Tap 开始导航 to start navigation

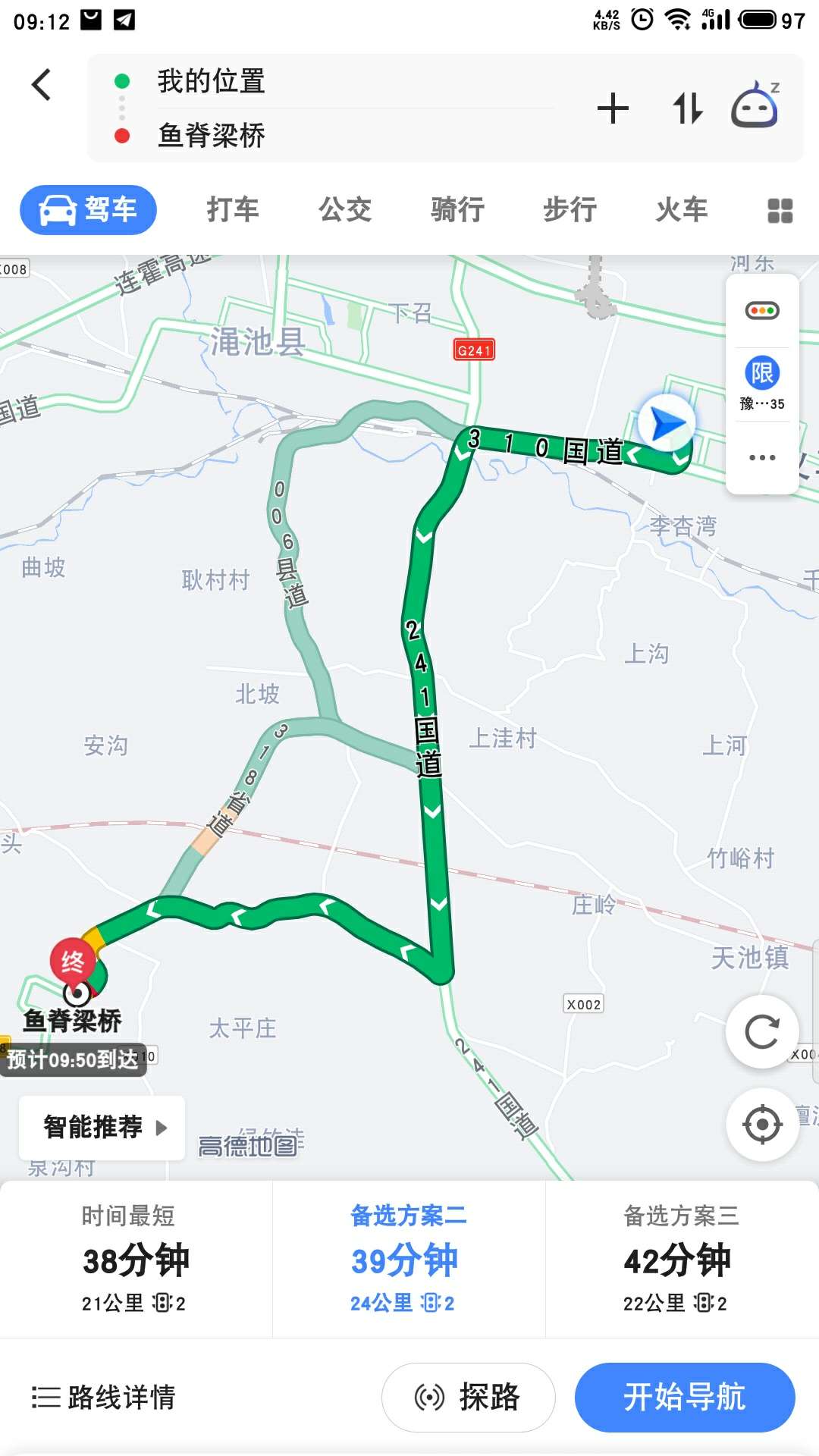[684, 1397]
